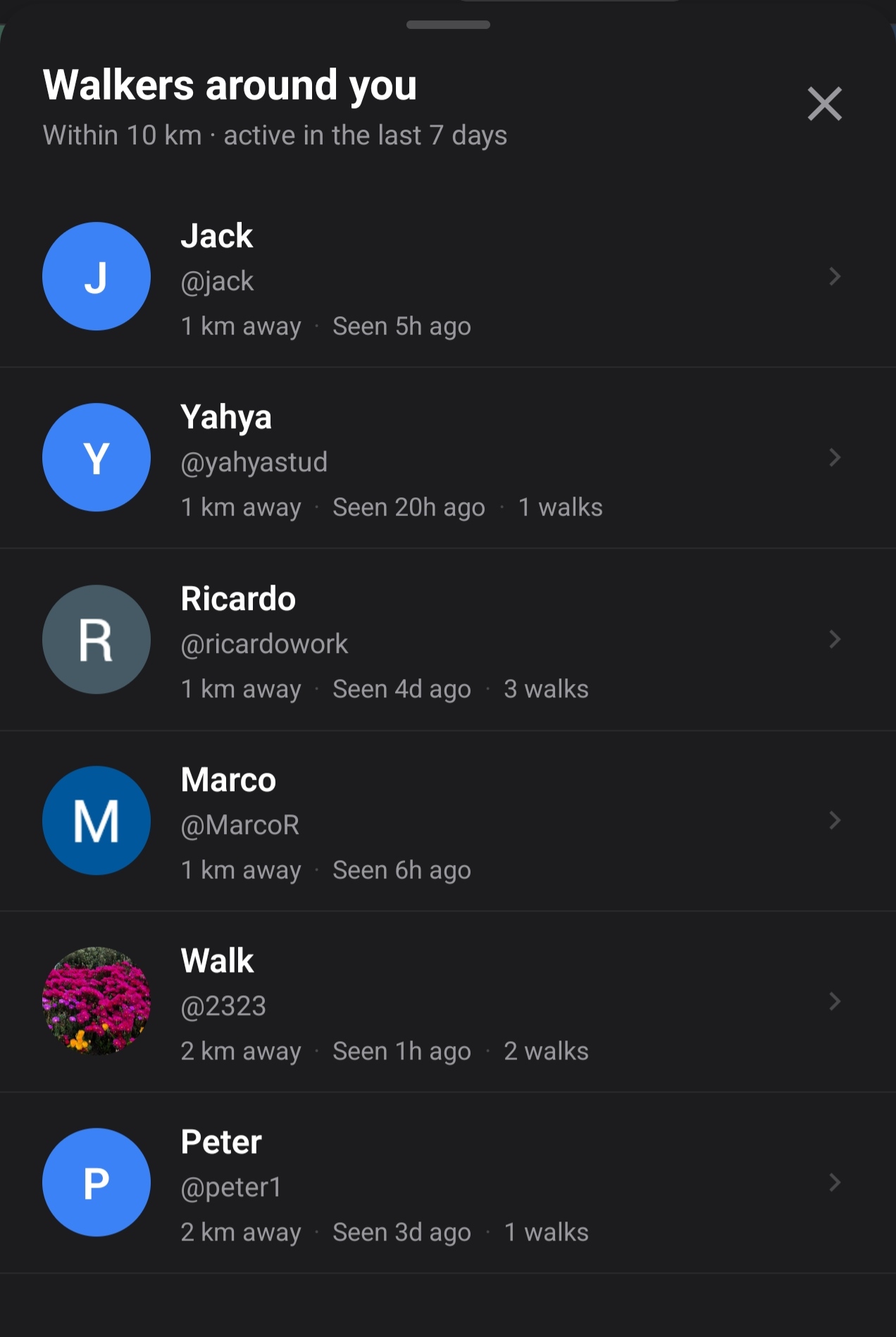View Ricardo's walker details
Image resolution: width=896 pixels, height=1337 pixels.
click(448, 640)
